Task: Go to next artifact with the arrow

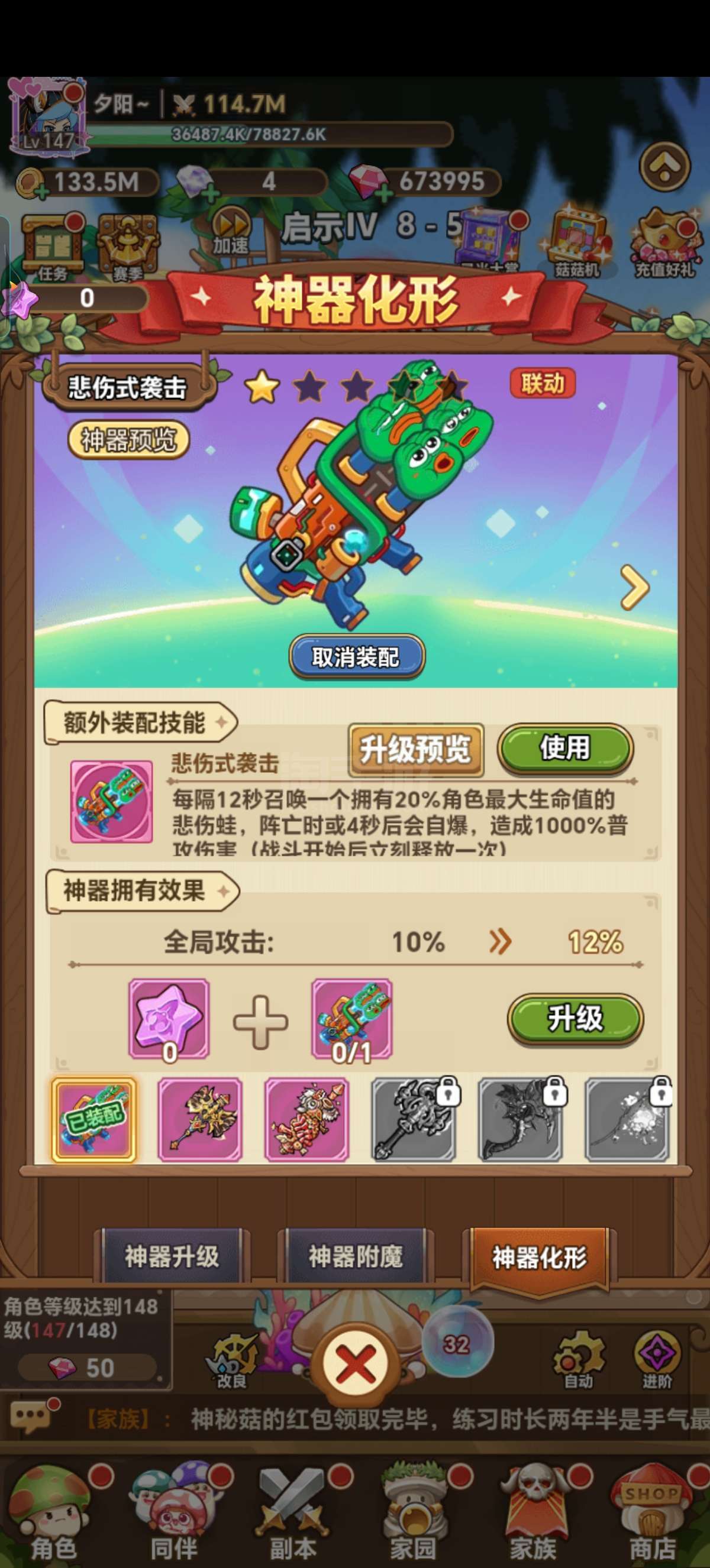Action: [x=634, y=587]
